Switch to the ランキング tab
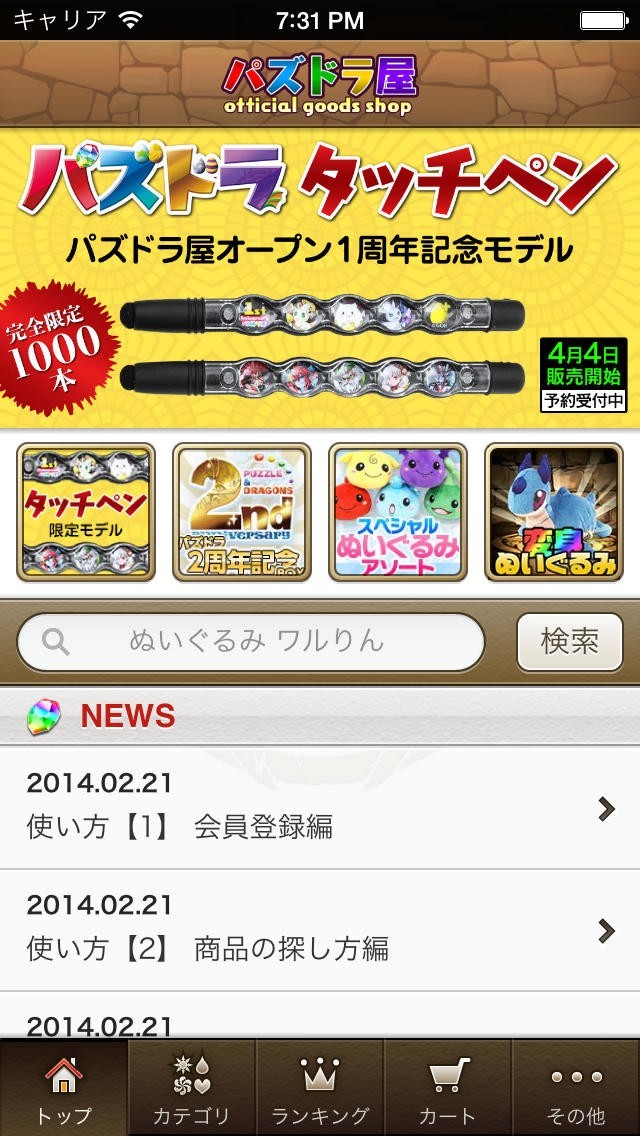Image resolution: width=640 pixels, height=1136 pixels. coord(320,1090)
